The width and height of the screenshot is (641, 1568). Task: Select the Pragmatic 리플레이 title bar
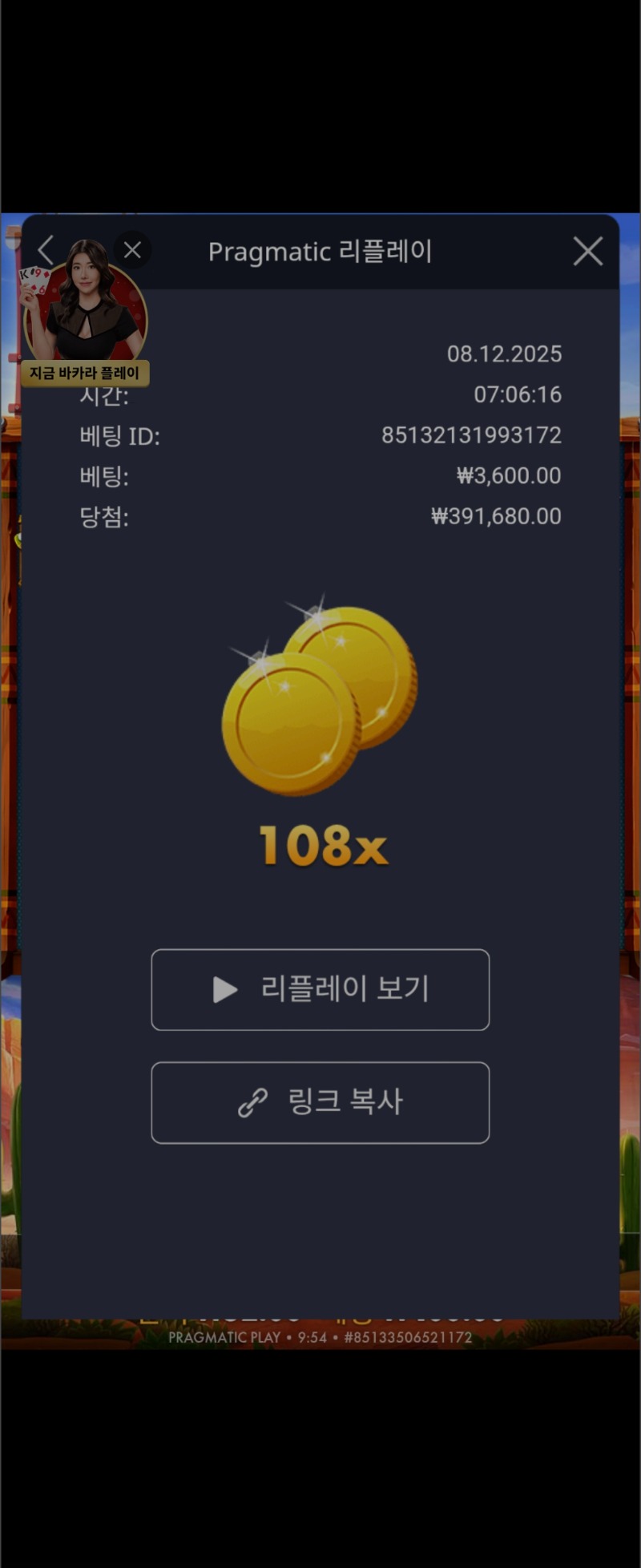pos(320,251)
